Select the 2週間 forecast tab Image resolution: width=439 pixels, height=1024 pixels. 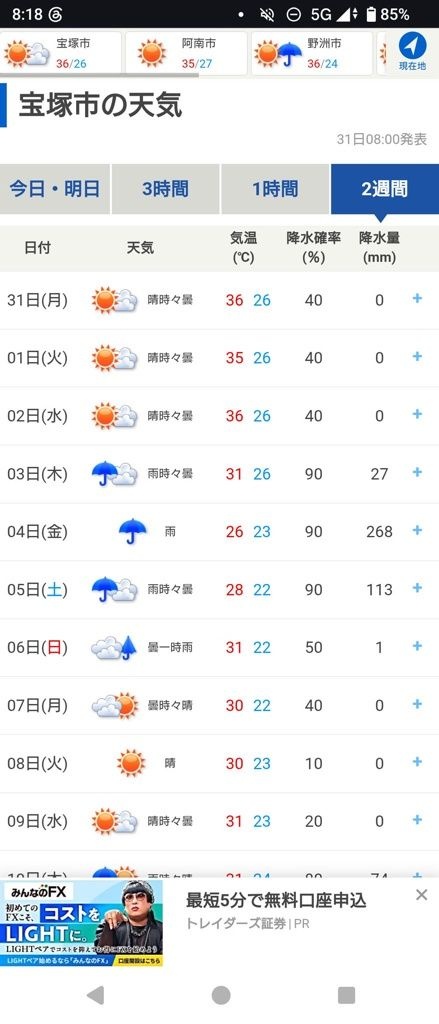point(385,189)
